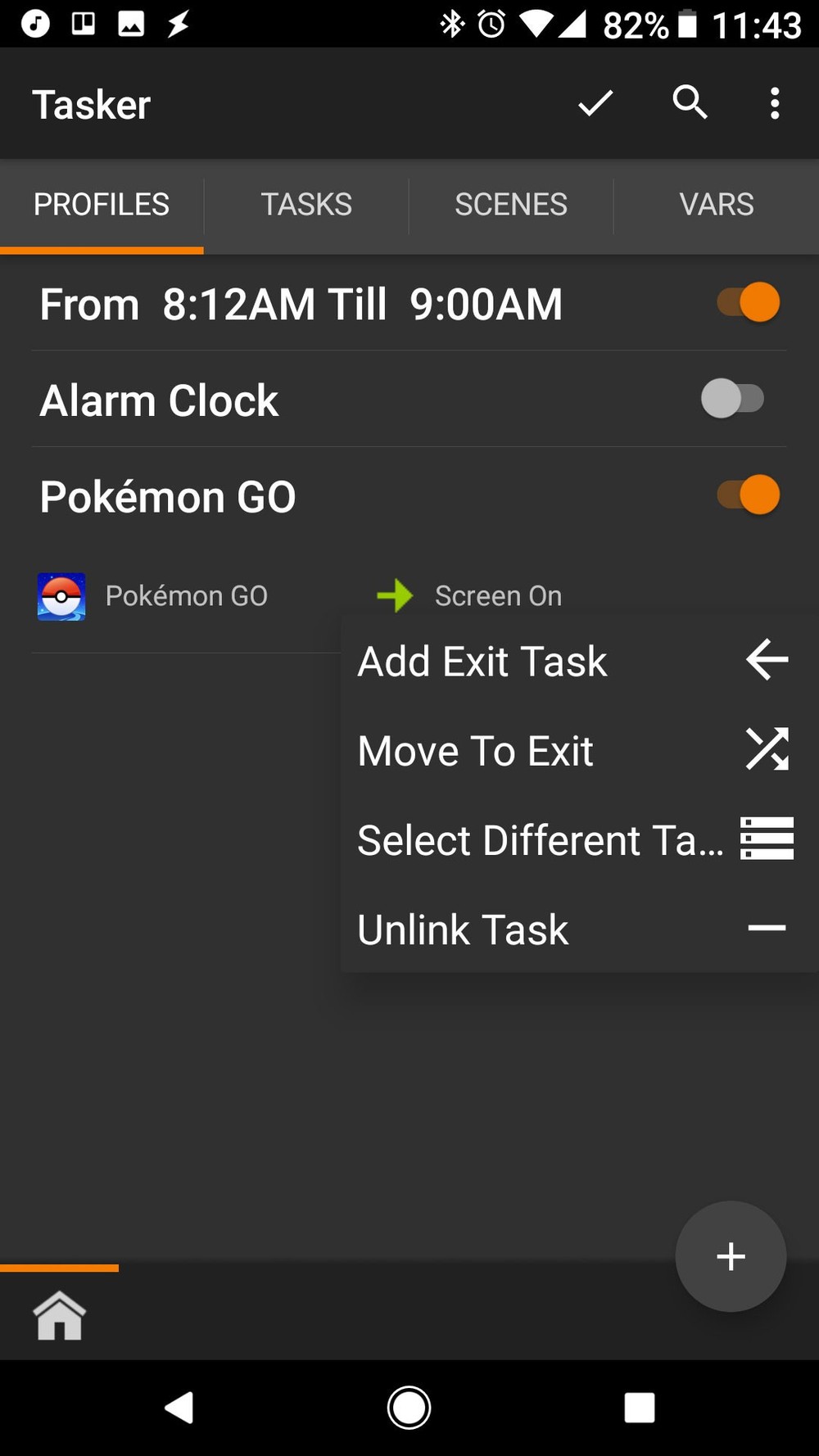Image resolution: width=819 pixels, height=1456 pixels.
Task: Select Add Exit Task option
Action: coord(573,661)
